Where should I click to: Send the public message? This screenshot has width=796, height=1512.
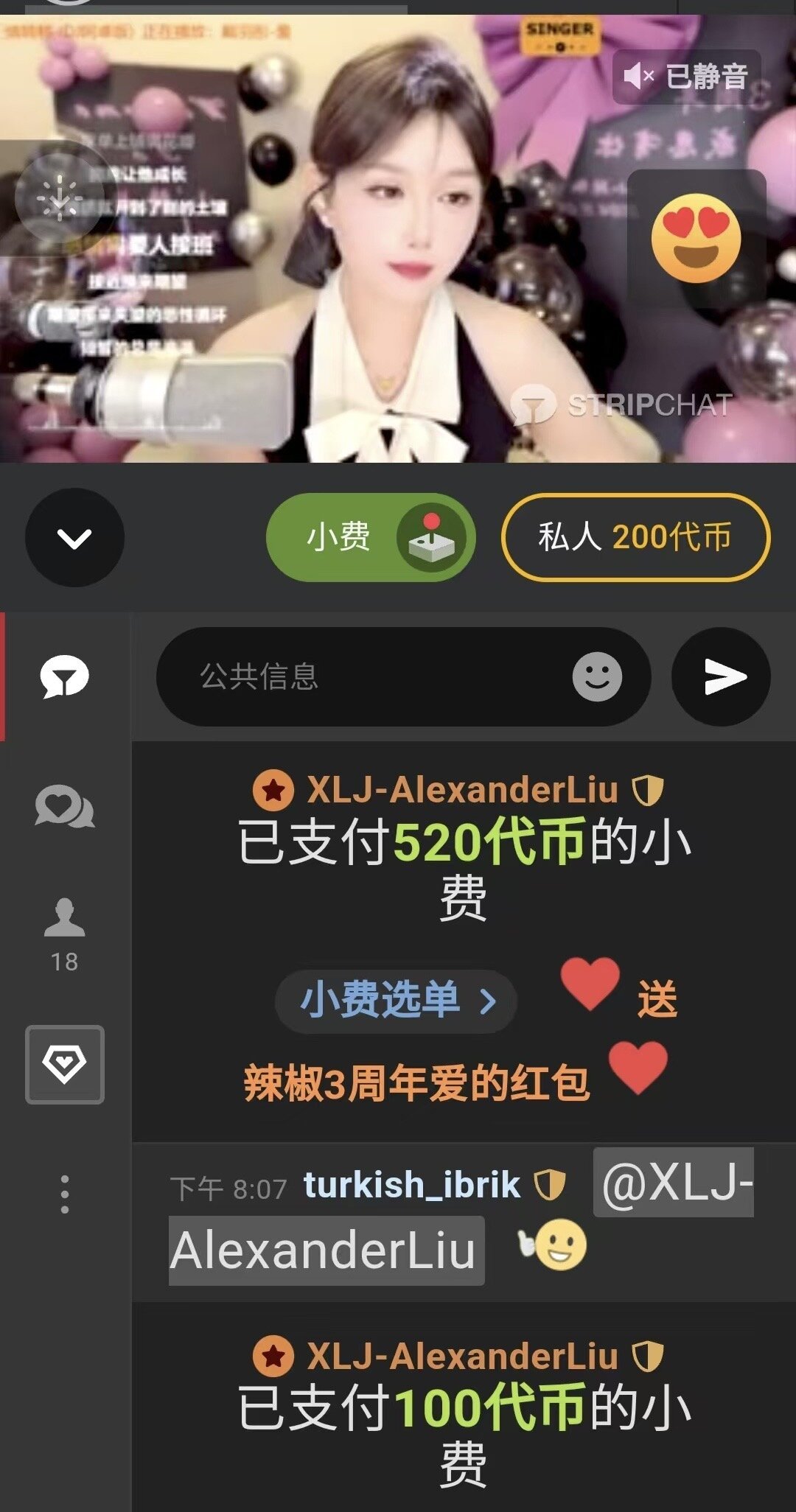tap(721, 676)
